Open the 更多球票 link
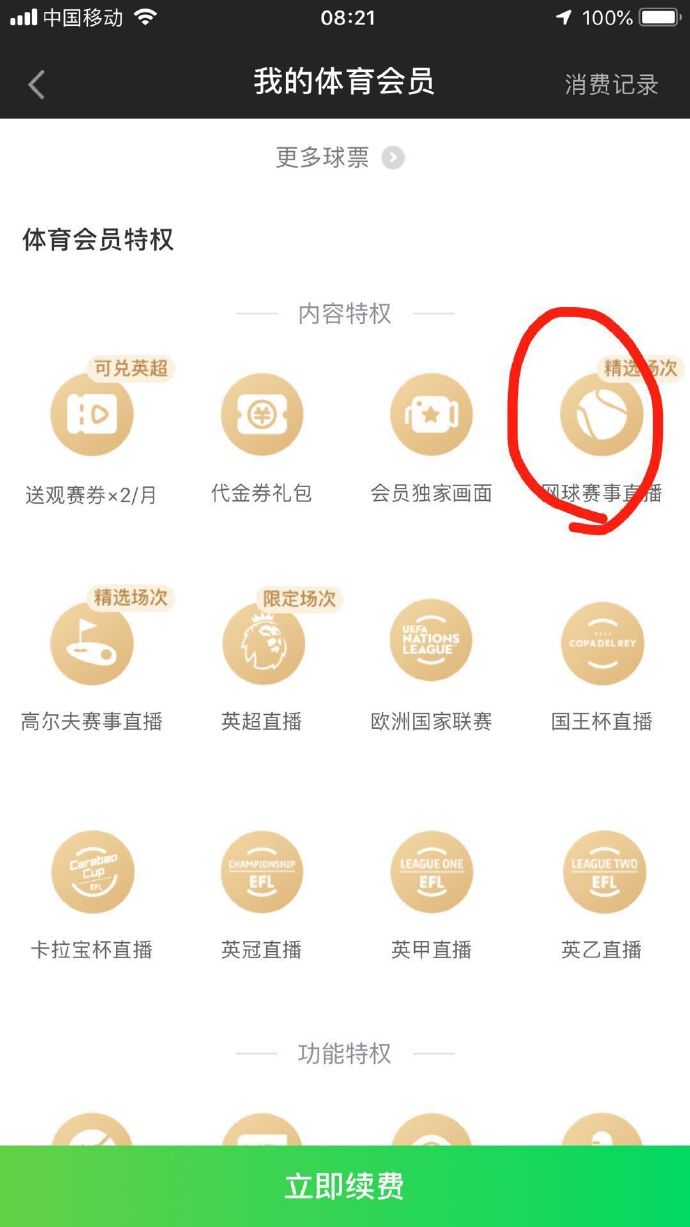 (340, 158)
